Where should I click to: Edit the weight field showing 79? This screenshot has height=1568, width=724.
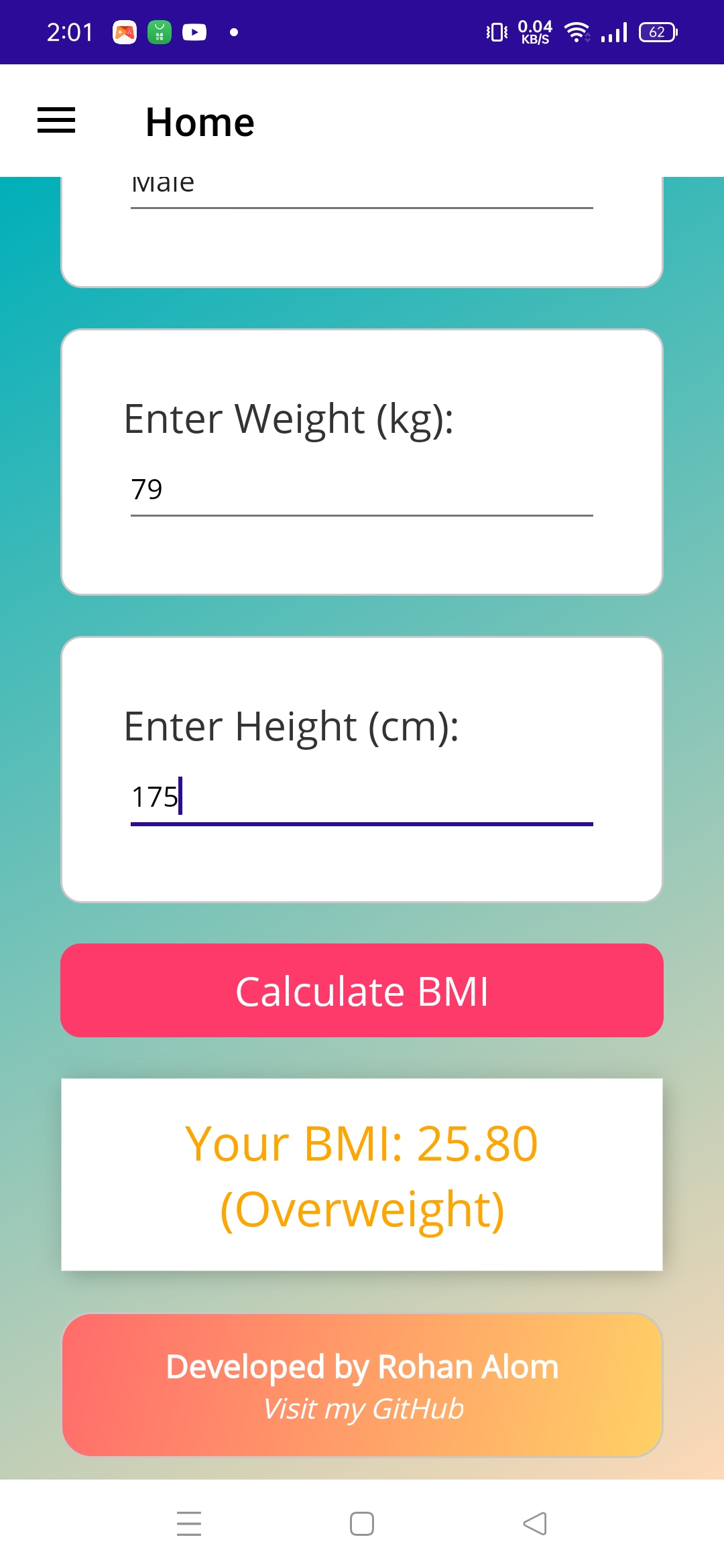(361, 491)
